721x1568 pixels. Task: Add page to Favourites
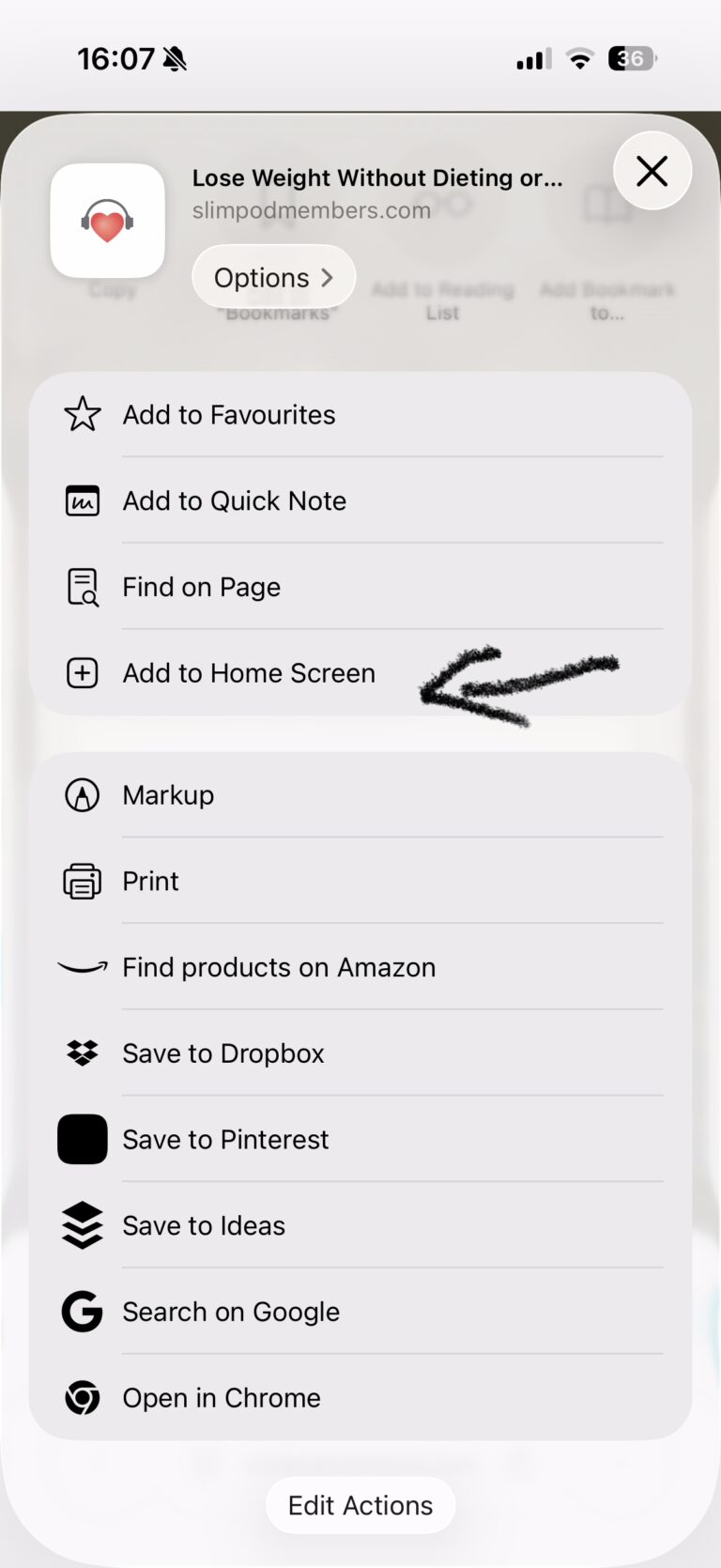(229, 415)
